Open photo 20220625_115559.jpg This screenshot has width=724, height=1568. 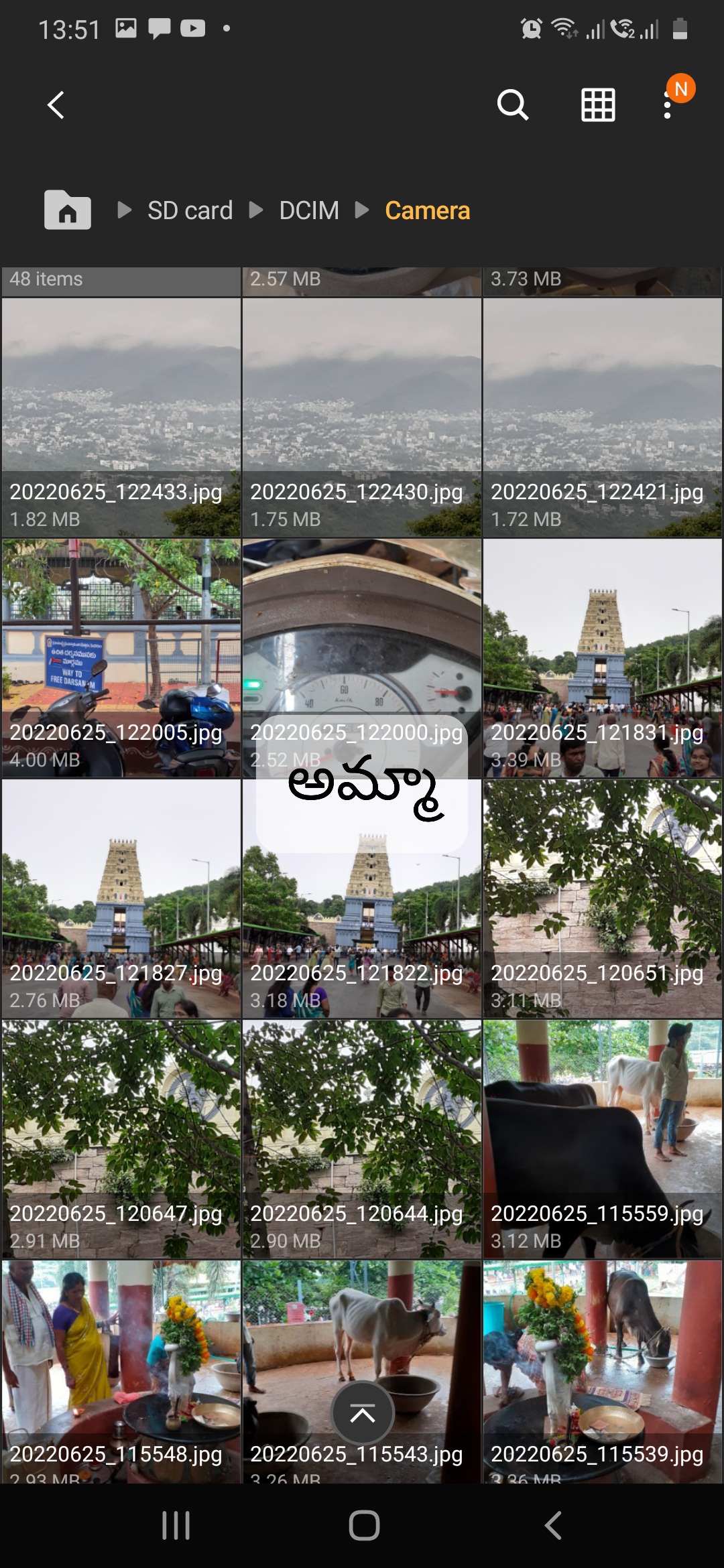click(x=603, y=1139)
